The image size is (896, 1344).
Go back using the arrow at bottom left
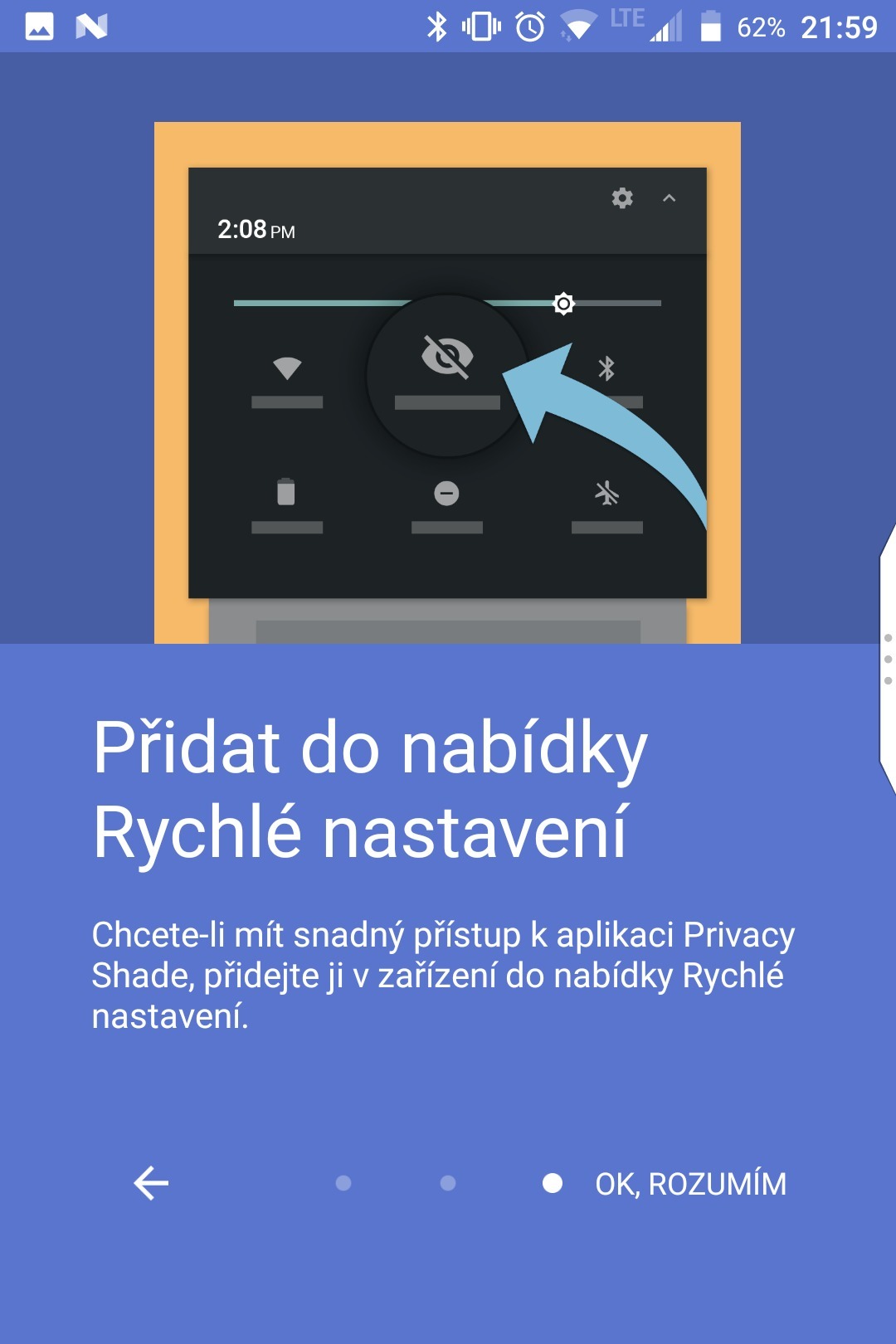pos(150,1183)
